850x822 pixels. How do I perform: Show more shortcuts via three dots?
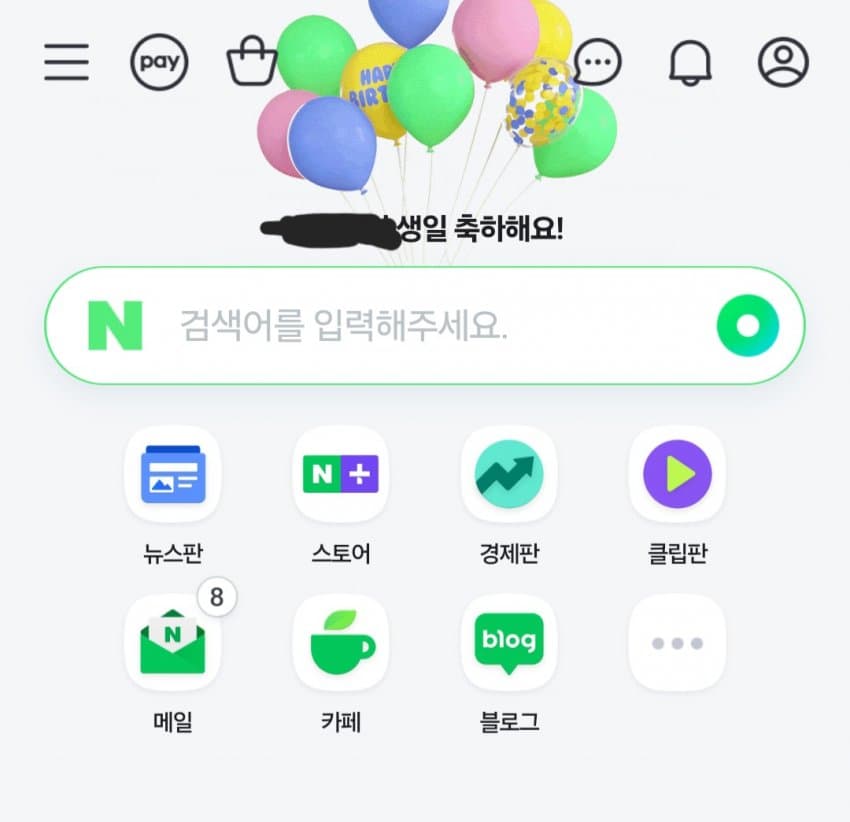pos(677,642)
